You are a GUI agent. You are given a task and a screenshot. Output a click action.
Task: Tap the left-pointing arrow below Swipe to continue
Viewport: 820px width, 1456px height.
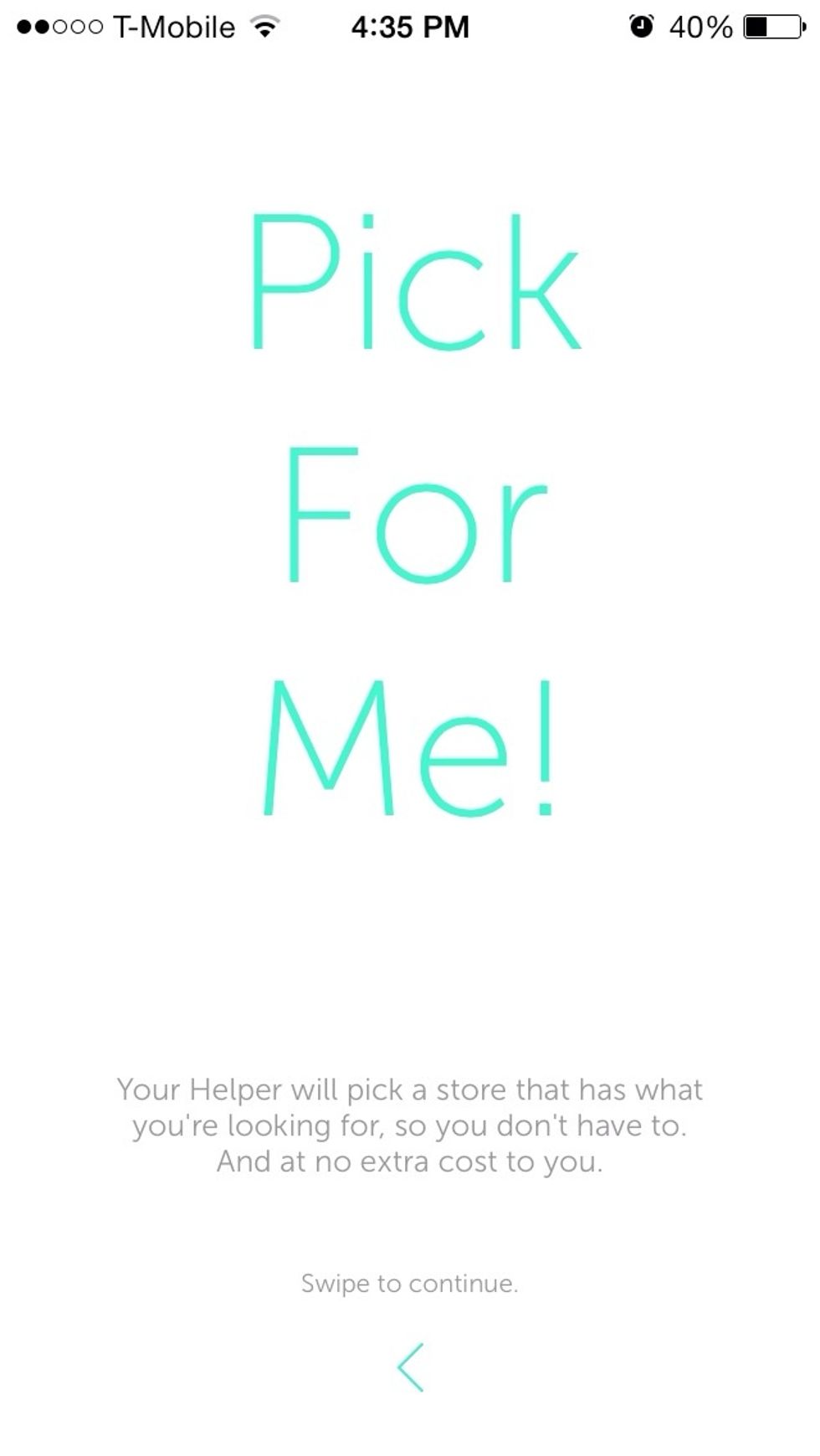(410, 1367)
